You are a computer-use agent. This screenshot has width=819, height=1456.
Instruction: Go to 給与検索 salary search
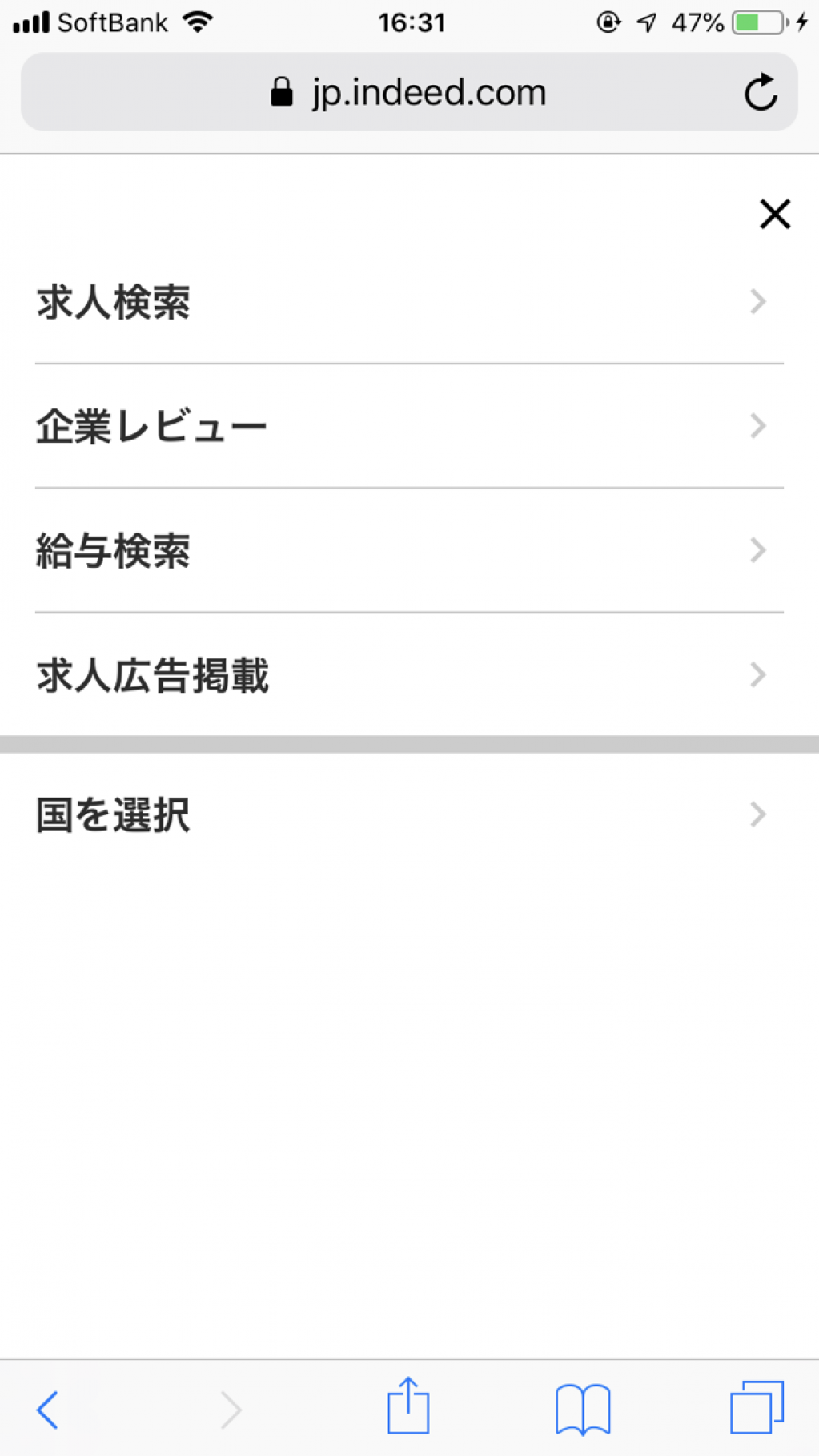tap(409, 550)
